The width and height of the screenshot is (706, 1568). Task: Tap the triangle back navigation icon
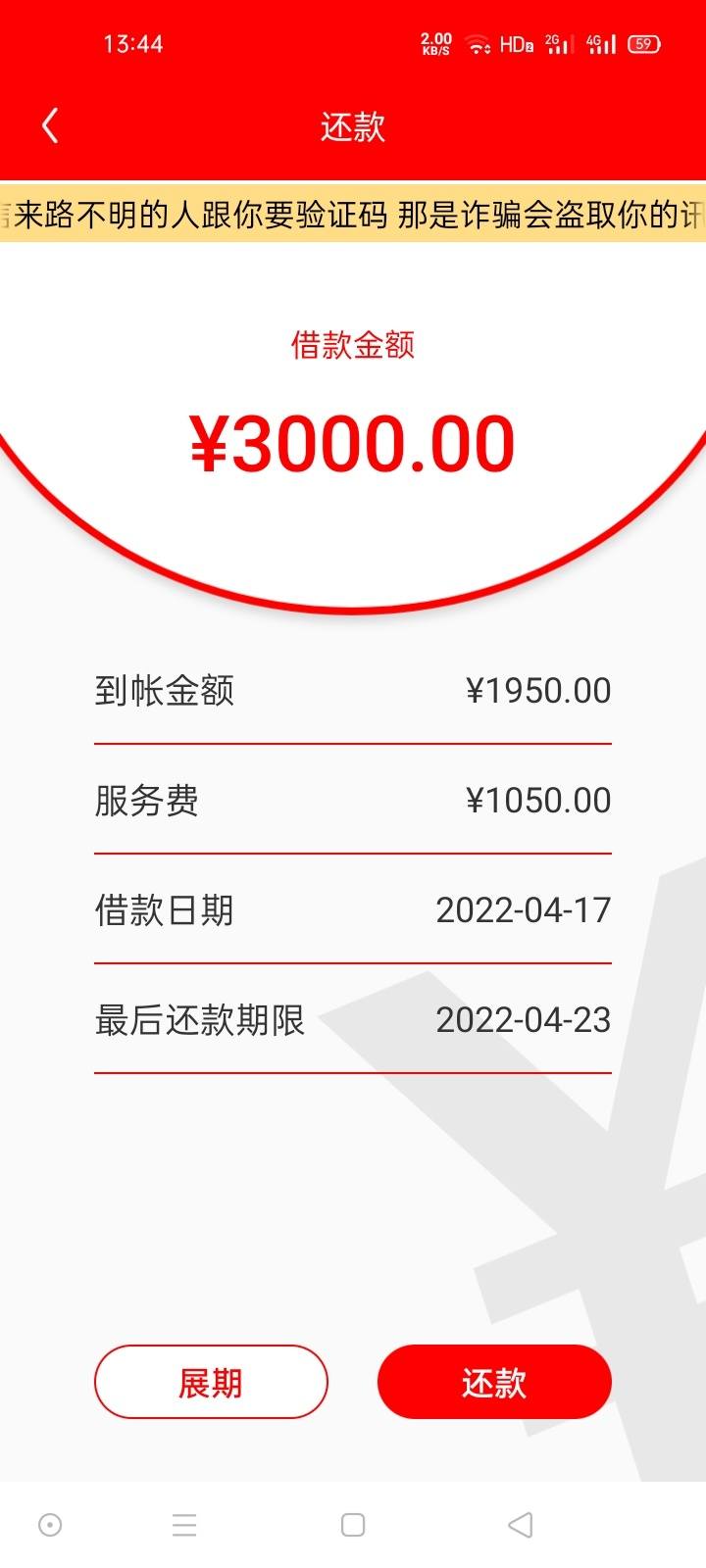tap(519, 1524)
